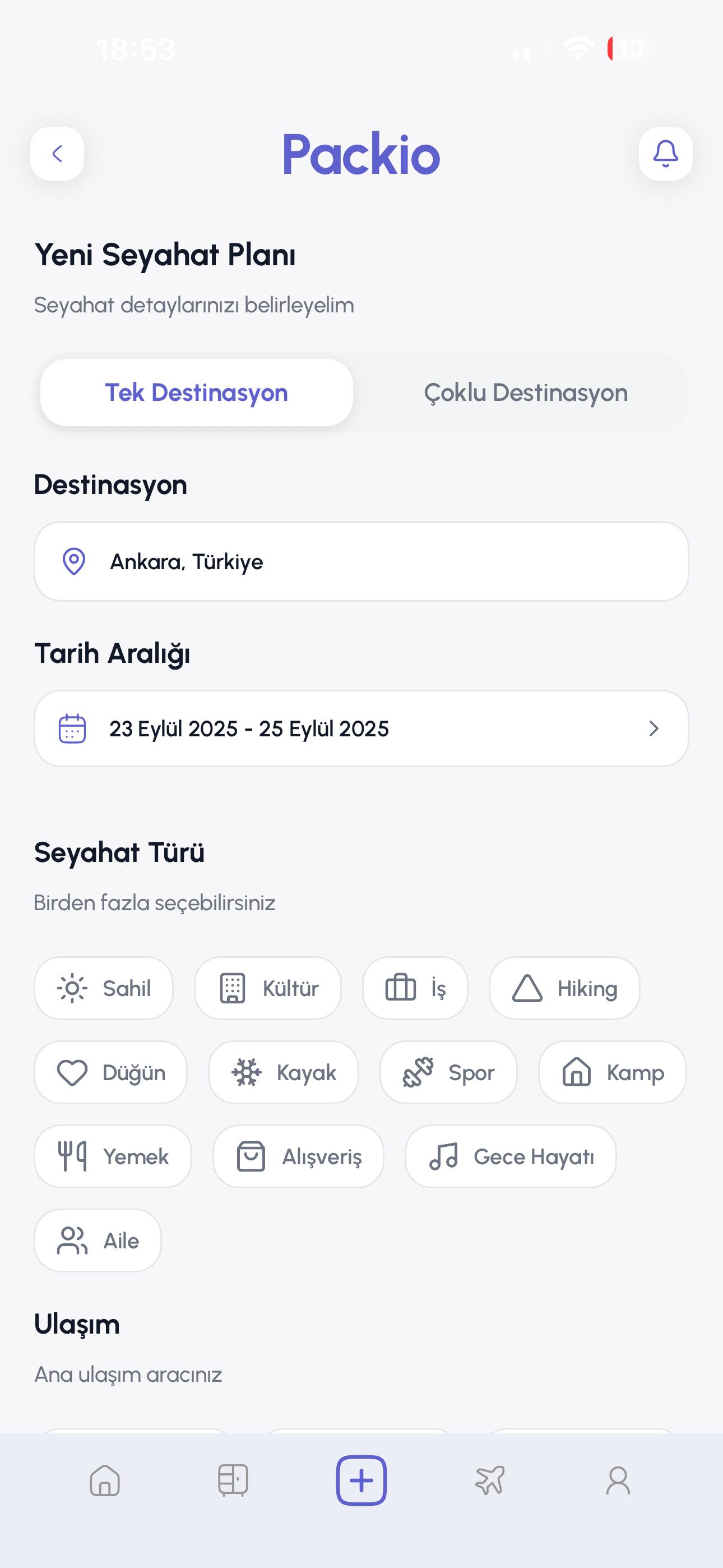Open the Packio home screen icon
Screen dimensions: 723x1568
104,1482
